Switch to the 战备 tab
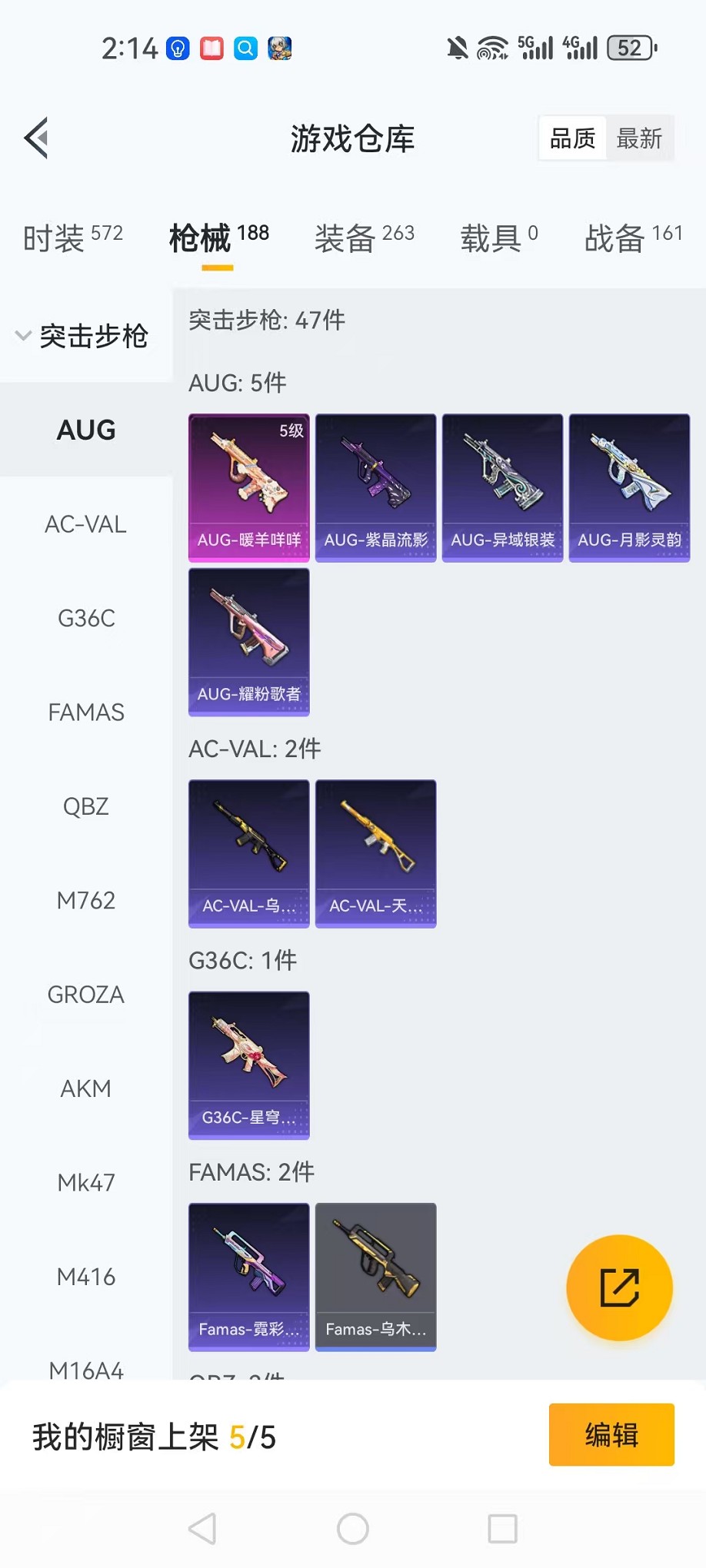Image resolution: width=706 pixels, height=1568 pixels. [x=633, y=238]
